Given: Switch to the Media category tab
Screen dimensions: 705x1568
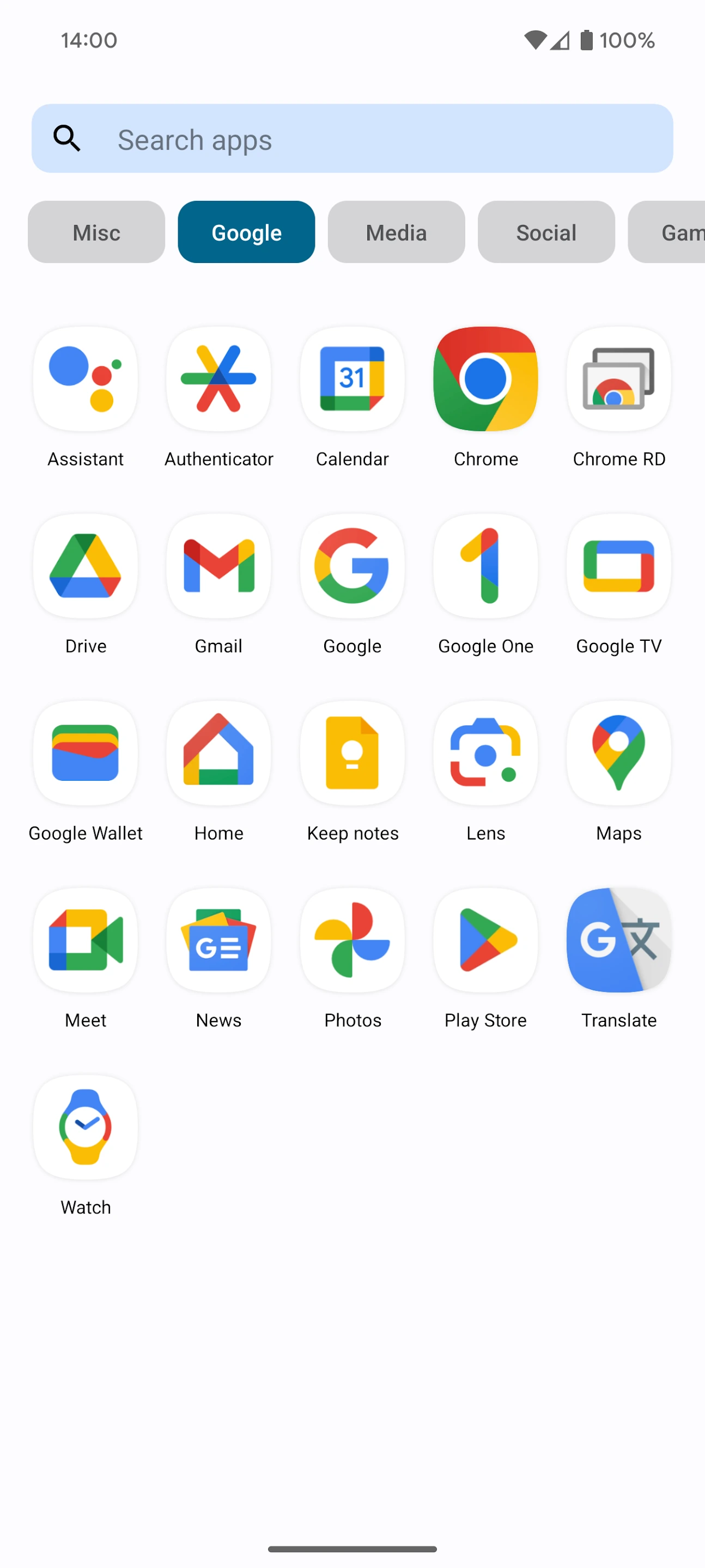Looking at the screenshot, I should (396, 232).
